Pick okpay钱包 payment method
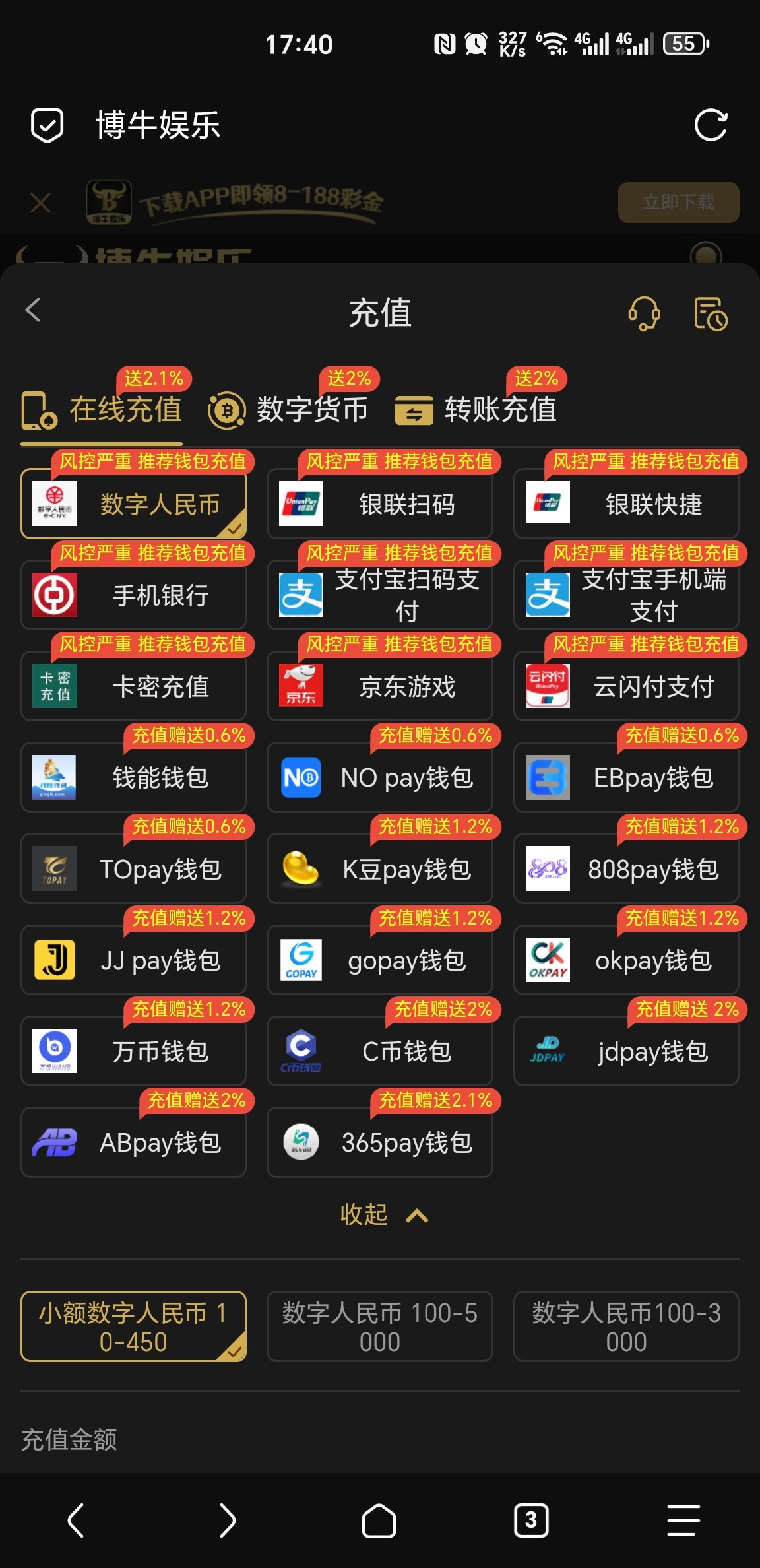 click(x=626, y=960)
